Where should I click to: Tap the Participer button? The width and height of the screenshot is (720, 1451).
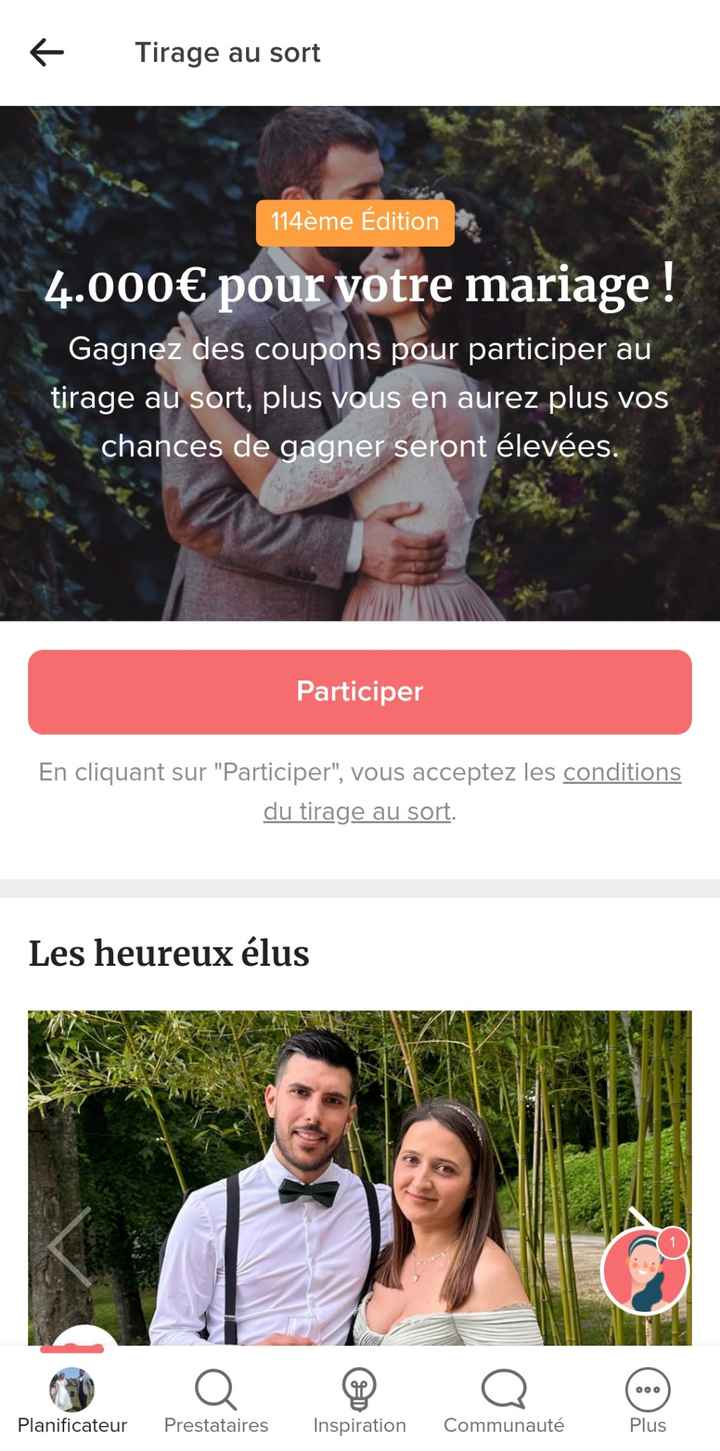click(360, 691)
